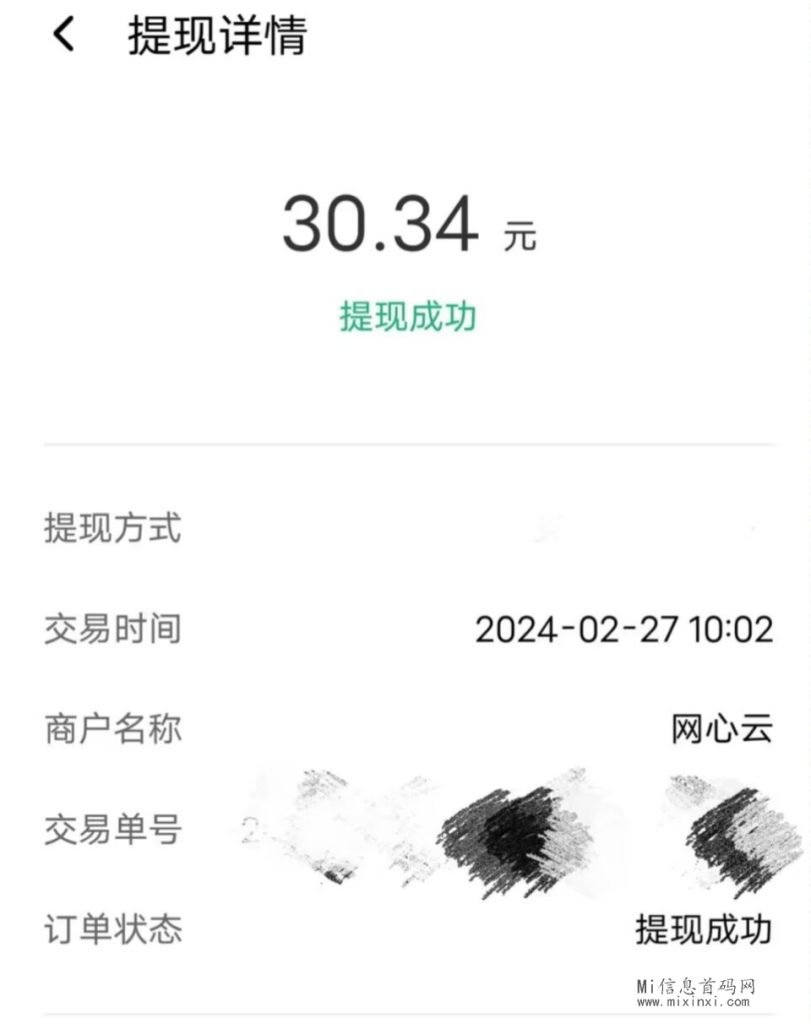
Task: Go back from the 提现详情 page
Action: 64,36
